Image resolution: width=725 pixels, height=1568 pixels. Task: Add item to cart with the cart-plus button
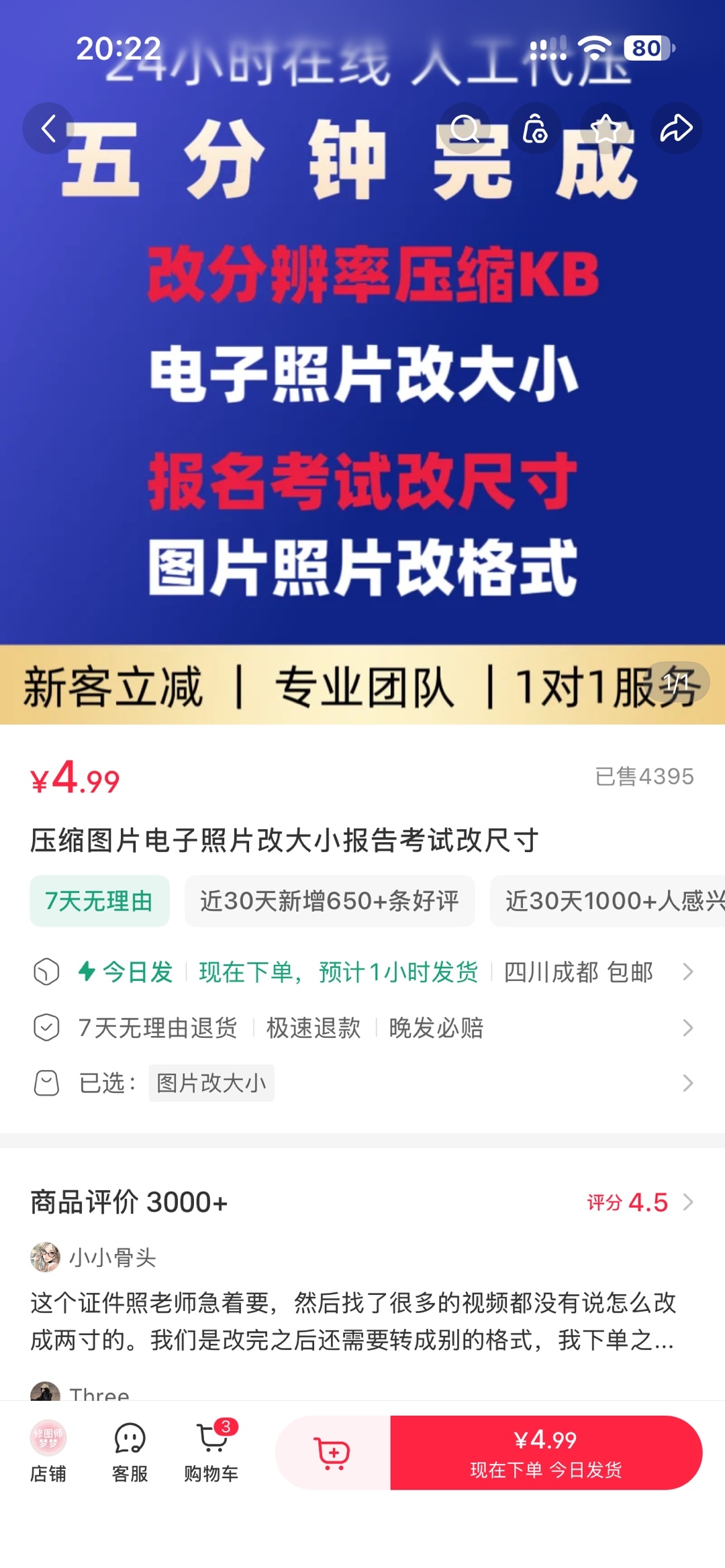point(333,1453)
